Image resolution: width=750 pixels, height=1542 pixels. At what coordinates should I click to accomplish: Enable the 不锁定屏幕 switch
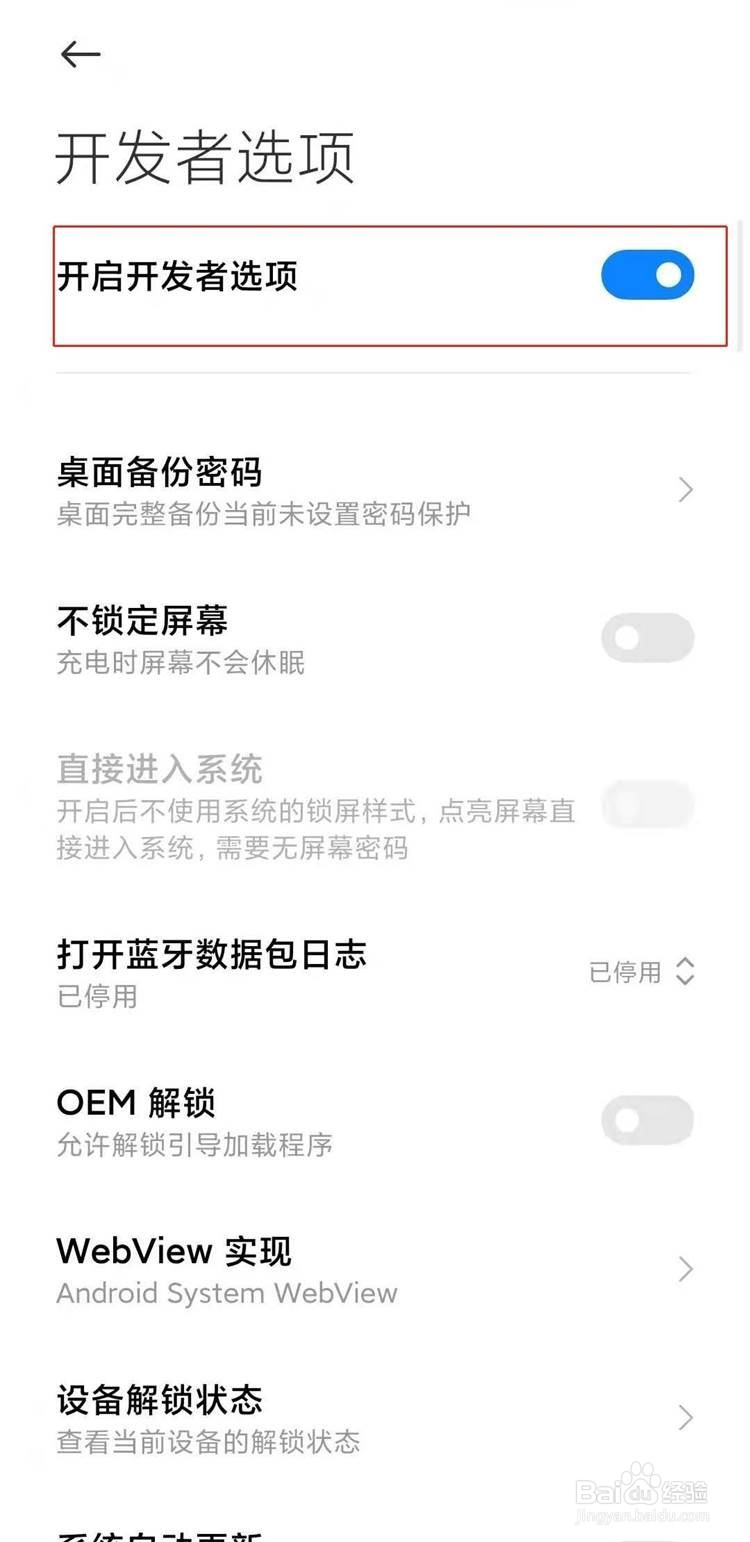(x=647, y=638)
